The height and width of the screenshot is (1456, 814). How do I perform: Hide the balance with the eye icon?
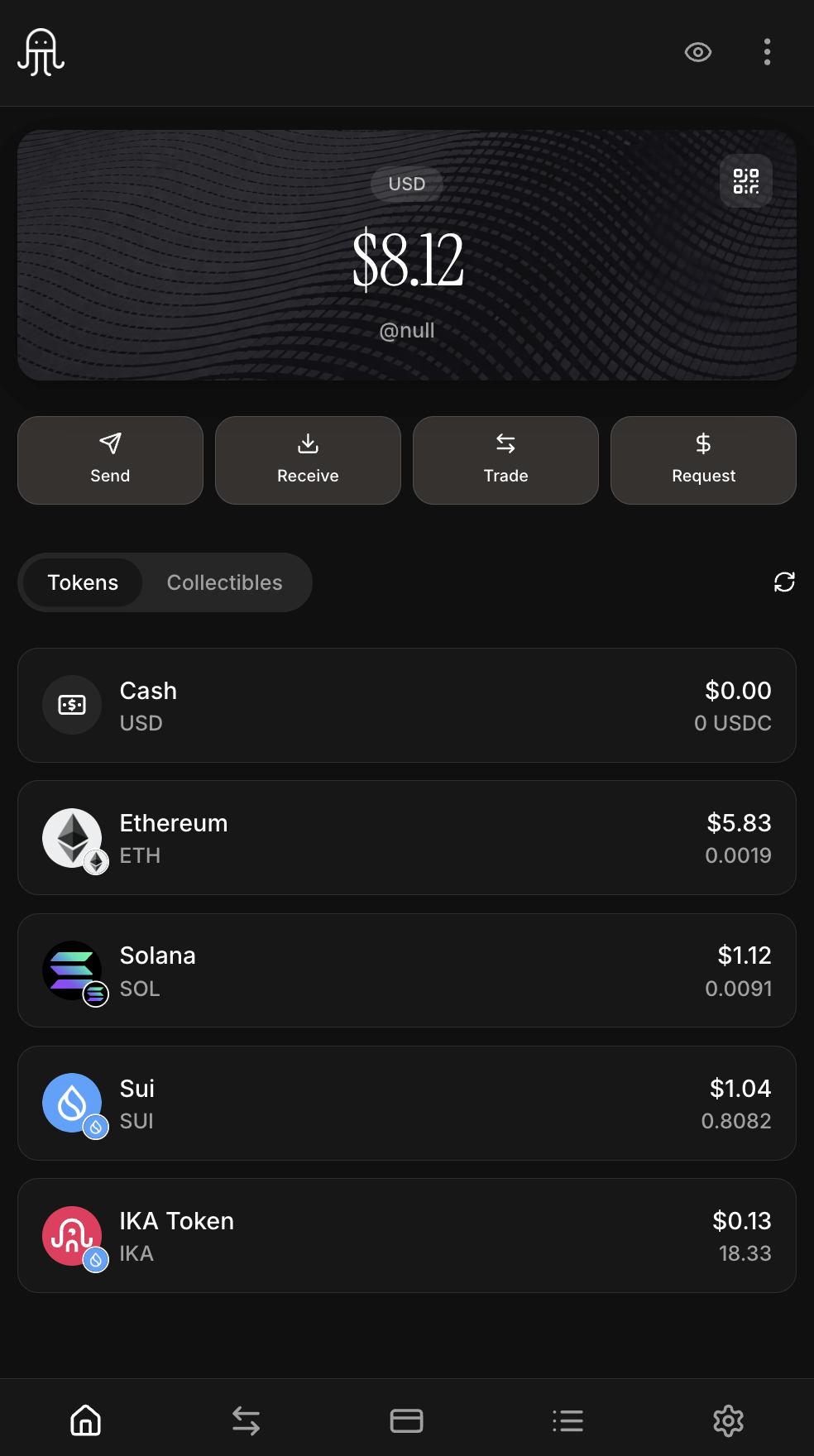pos(698,52)
